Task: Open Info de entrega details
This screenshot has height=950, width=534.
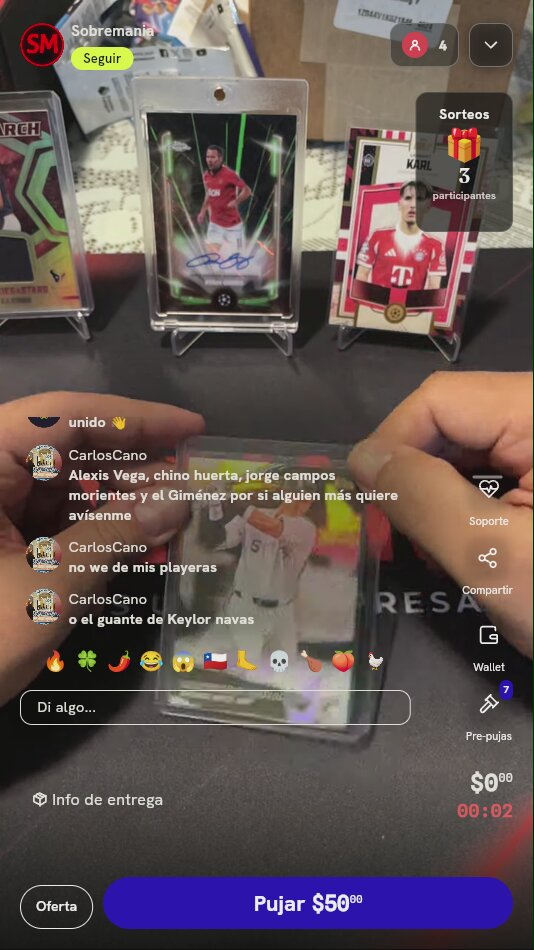Action: click(x=98, y=800)
